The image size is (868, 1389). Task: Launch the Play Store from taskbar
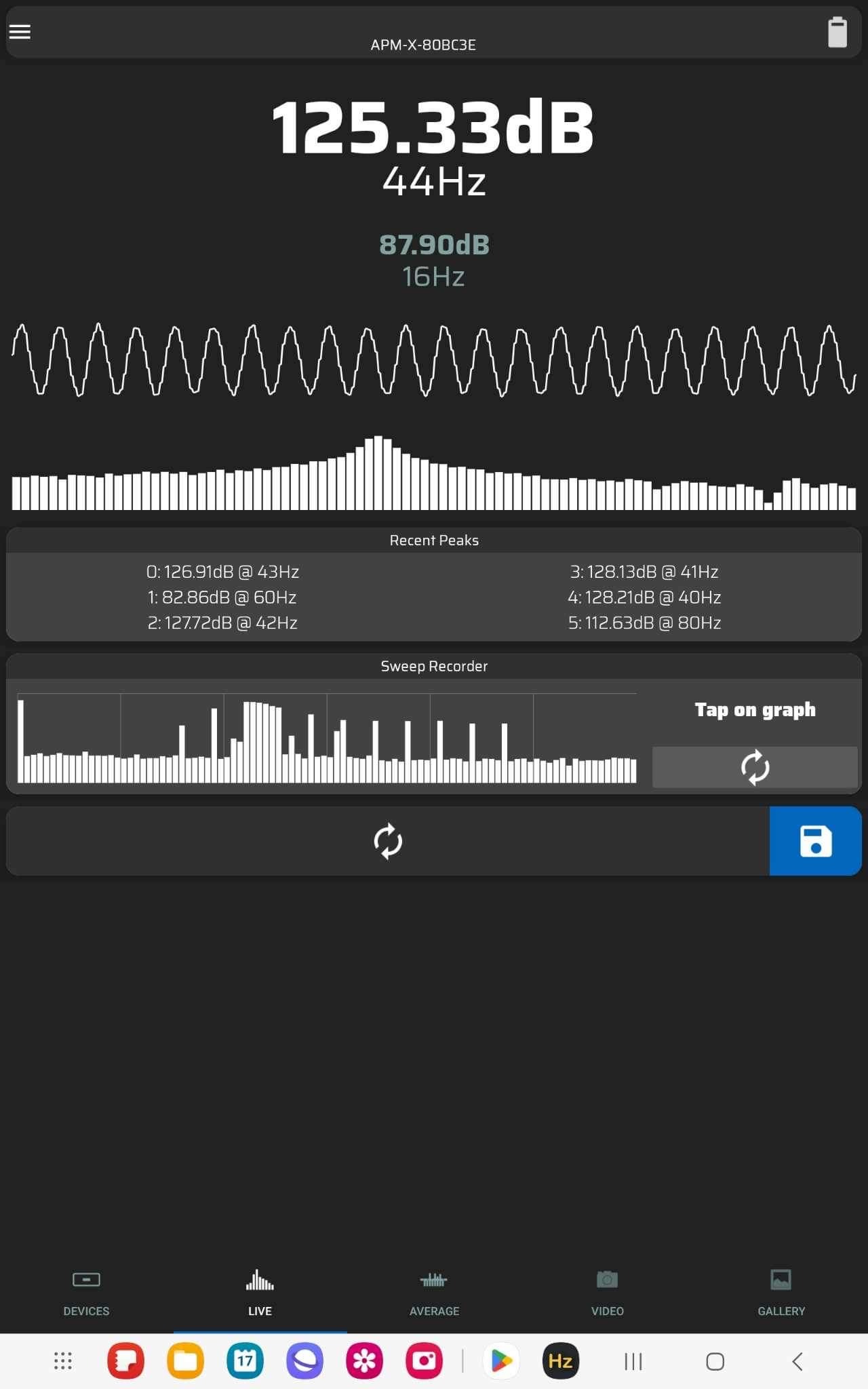(501, 1361)
